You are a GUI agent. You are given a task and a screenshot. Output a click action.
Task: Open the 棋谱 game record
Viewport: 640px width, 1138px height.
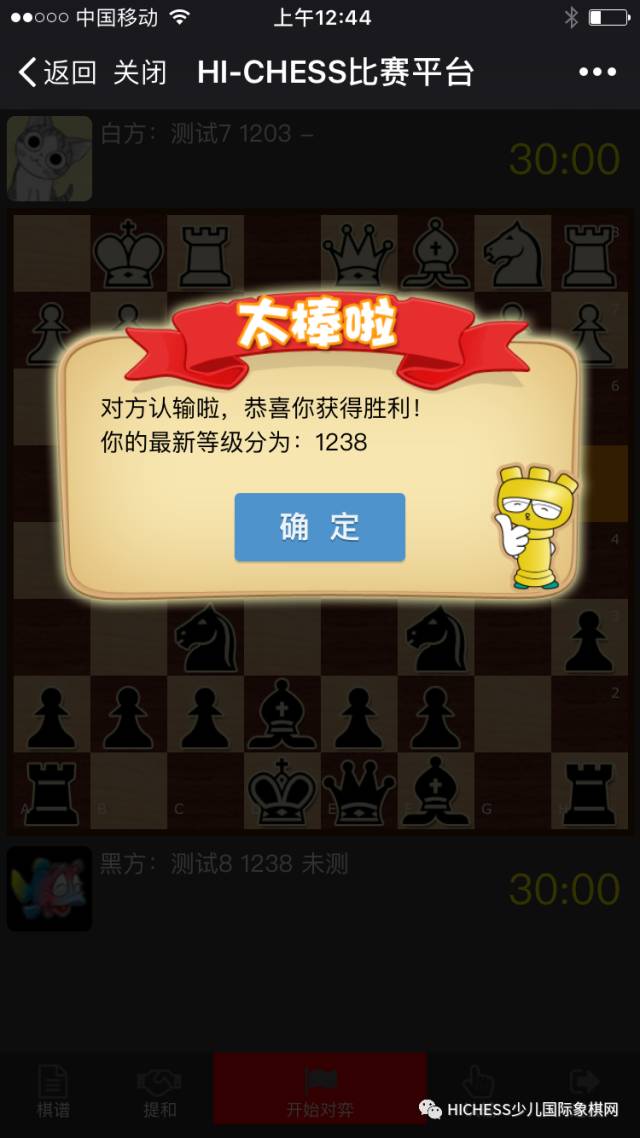[x=52, y=1092]
